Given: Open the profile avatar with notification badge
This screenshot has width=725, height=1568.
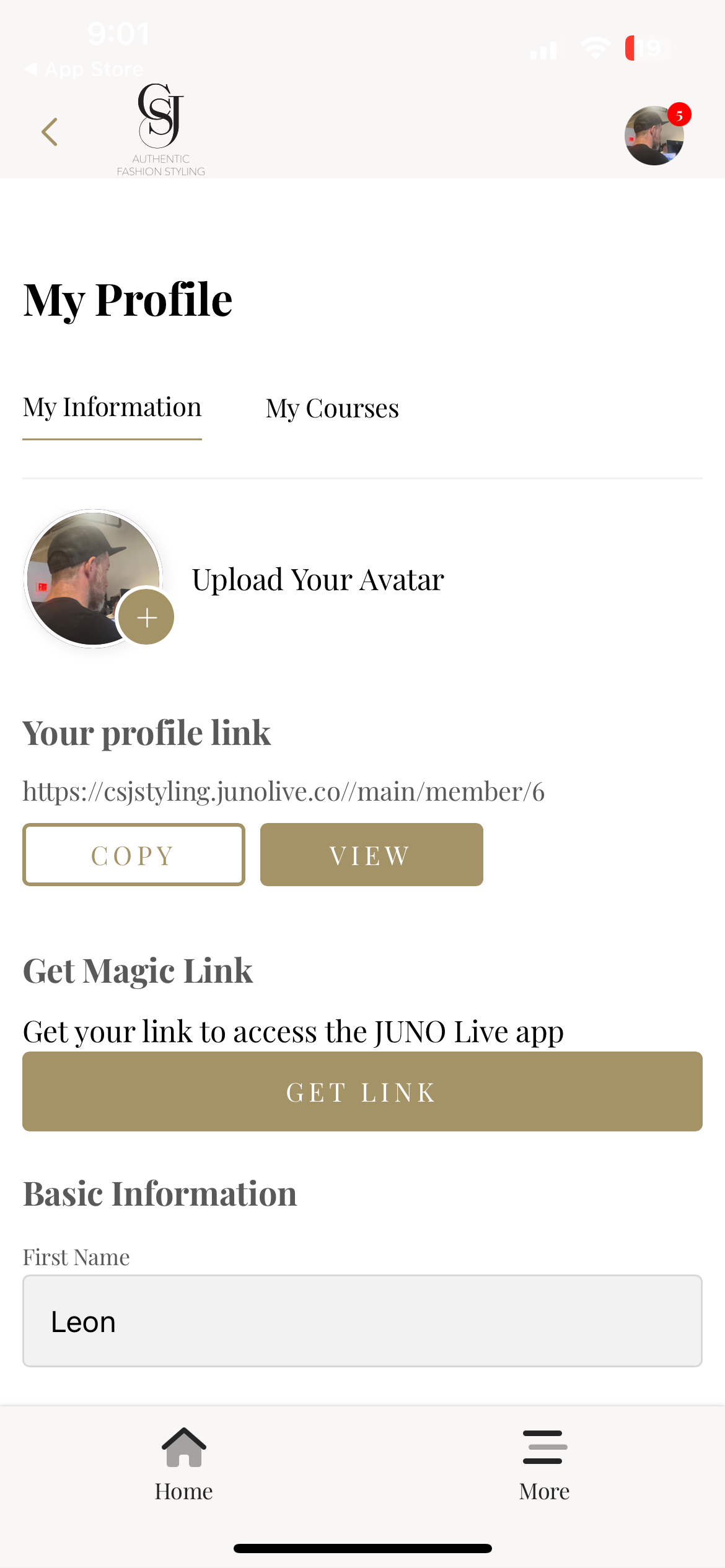Looking at the screenshot, I should click(654, 135).
